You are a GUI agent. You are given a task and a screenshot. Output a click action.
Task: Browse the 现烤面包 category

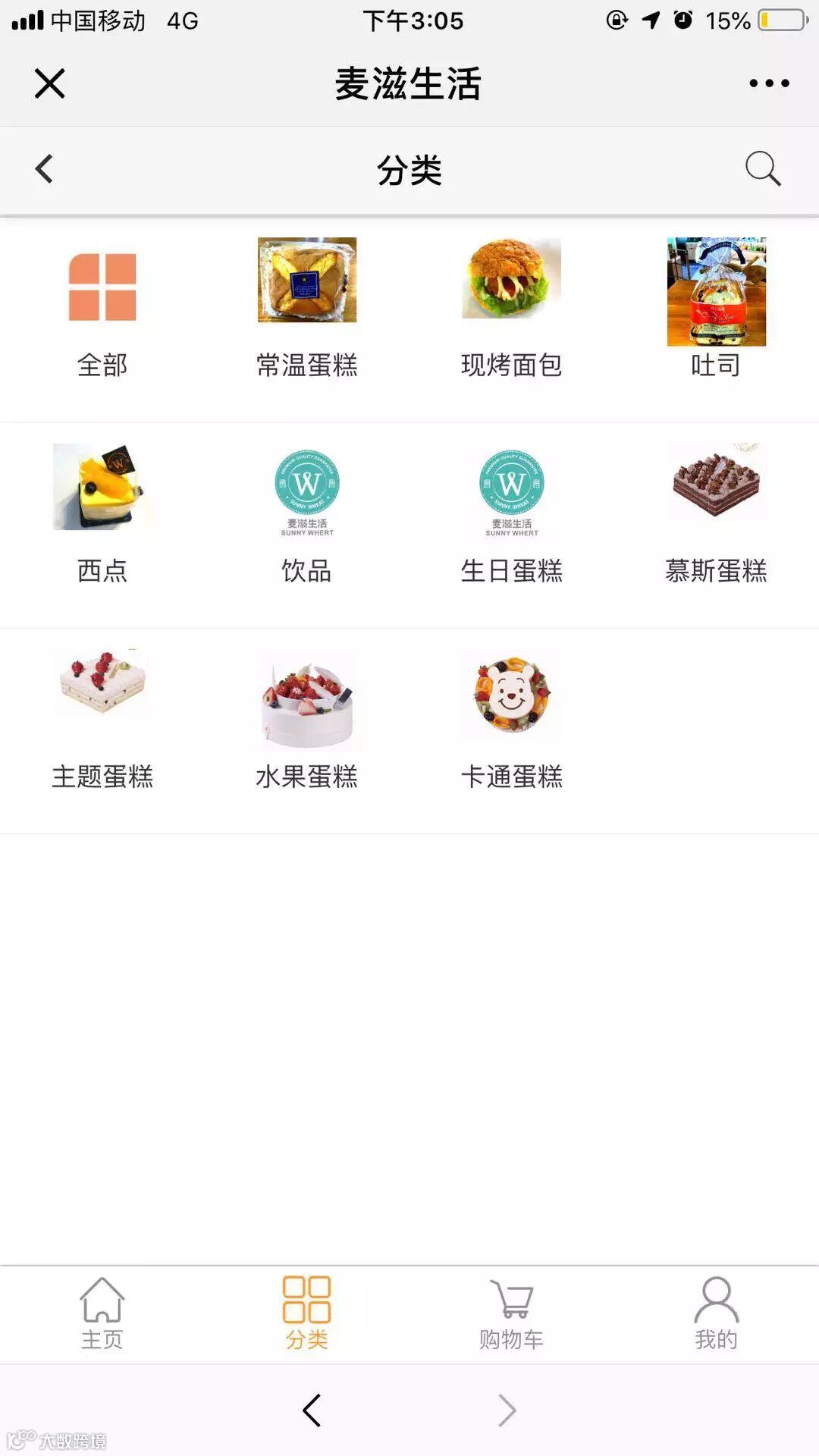512,307
